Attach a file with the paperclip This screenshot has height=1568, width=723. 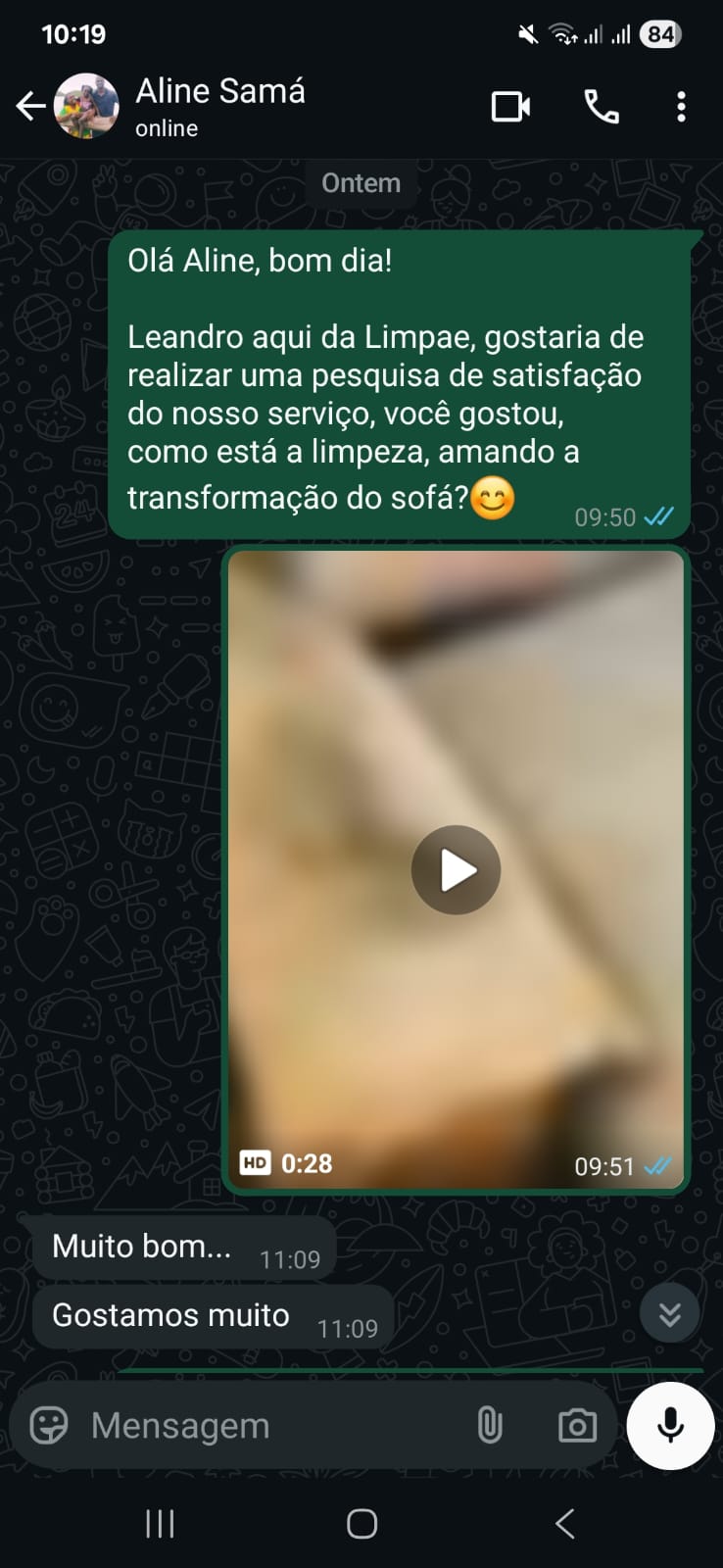pyautogui.click(x=490, y=1426)
